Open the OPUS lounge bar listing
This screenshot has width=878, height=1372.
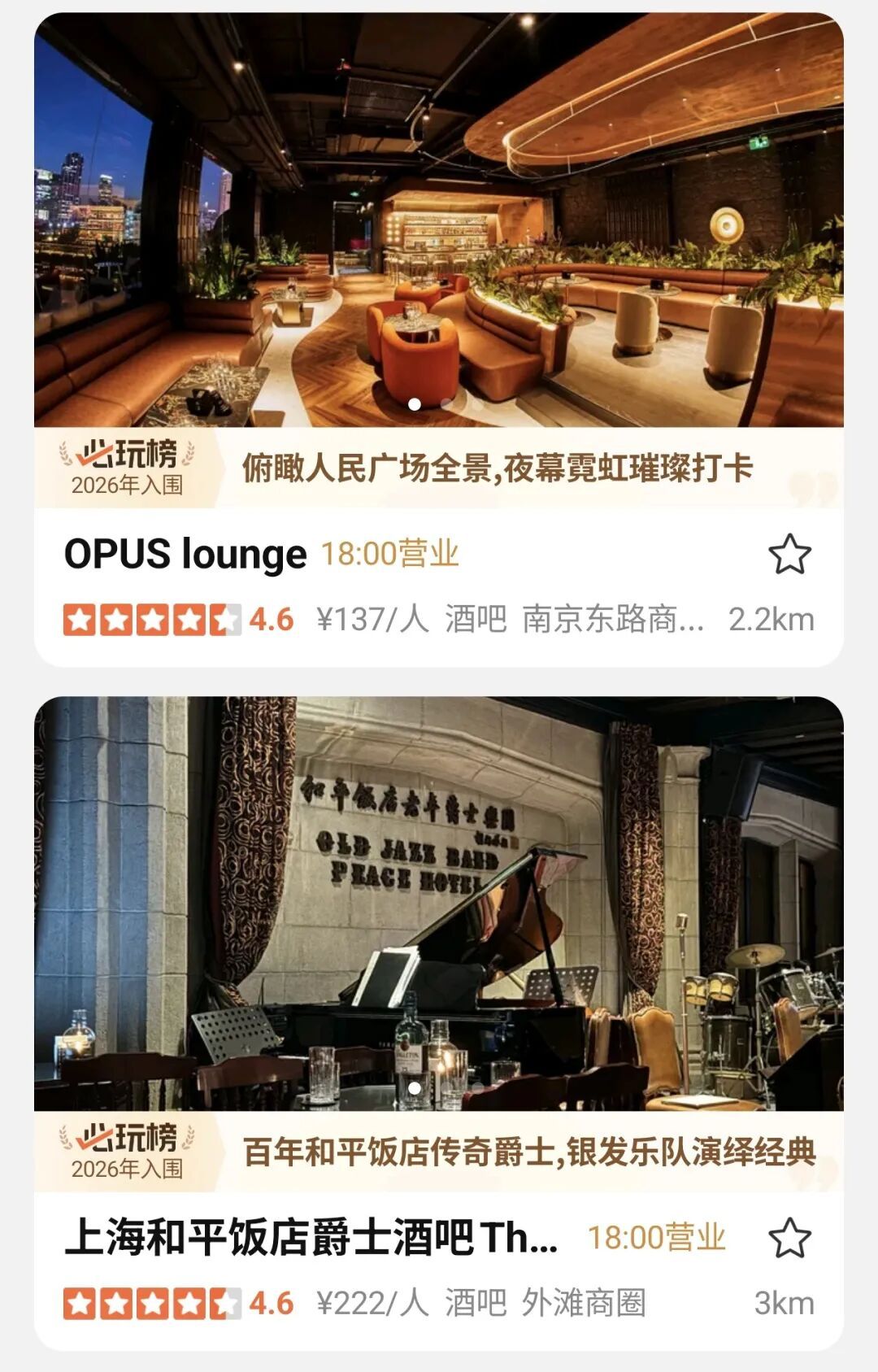coord(185,555)
